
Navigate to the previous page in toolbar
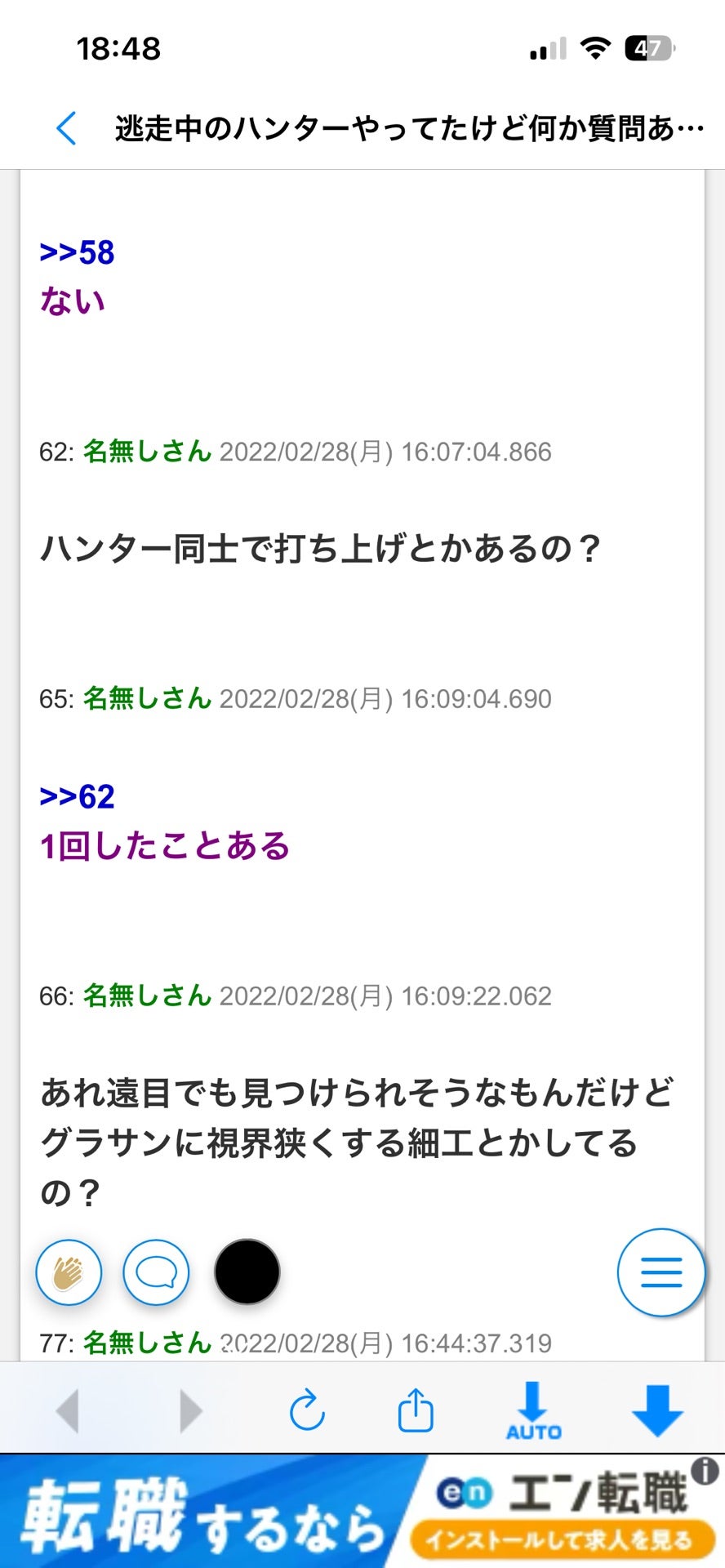click(x=67, y=1410)
